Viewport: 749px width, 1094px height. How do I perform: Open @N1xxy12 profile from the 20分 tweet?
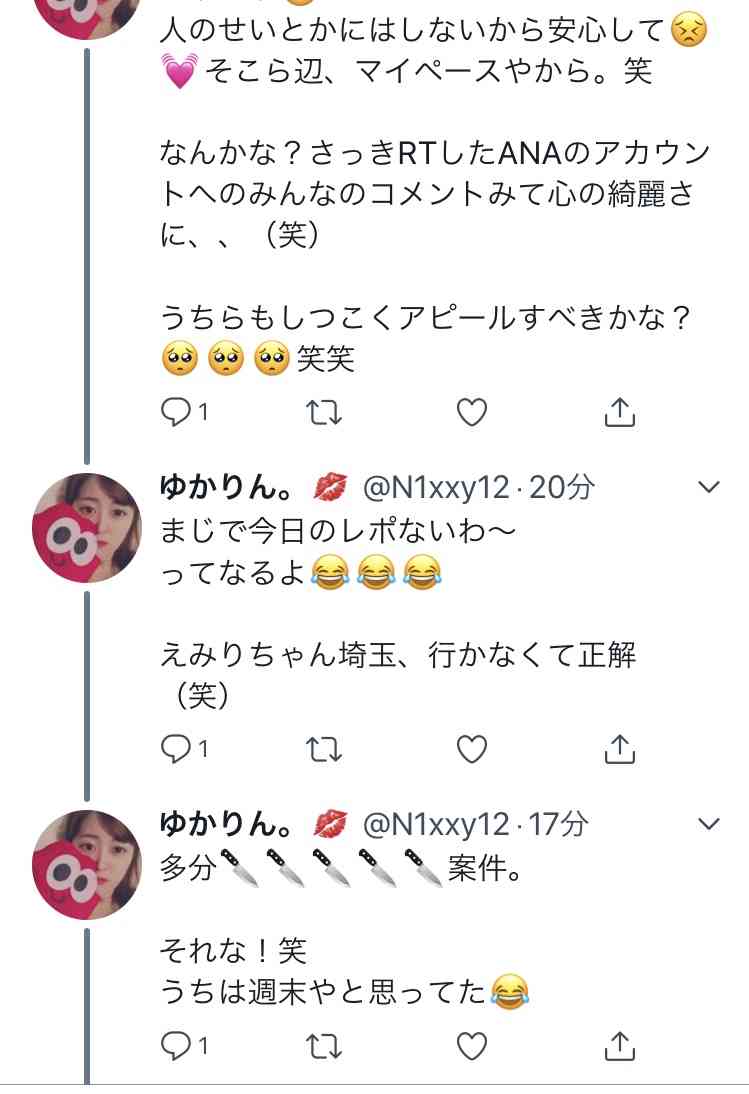[436, 488]
